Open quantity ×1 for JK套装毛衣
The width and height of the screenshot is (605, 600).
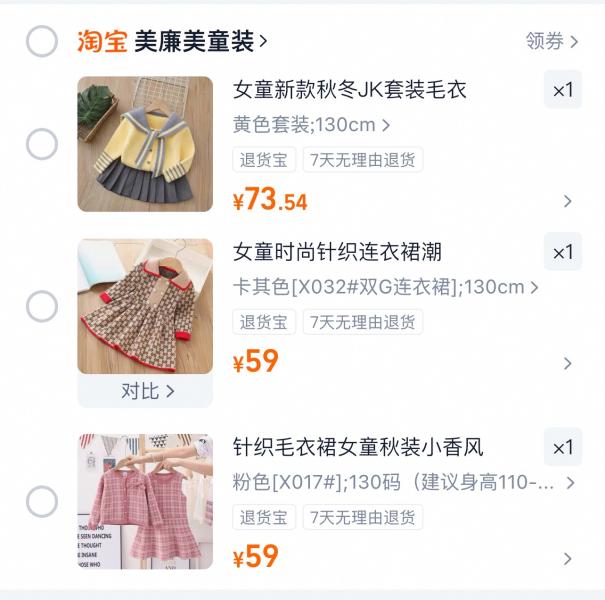[x=563, y=90]
